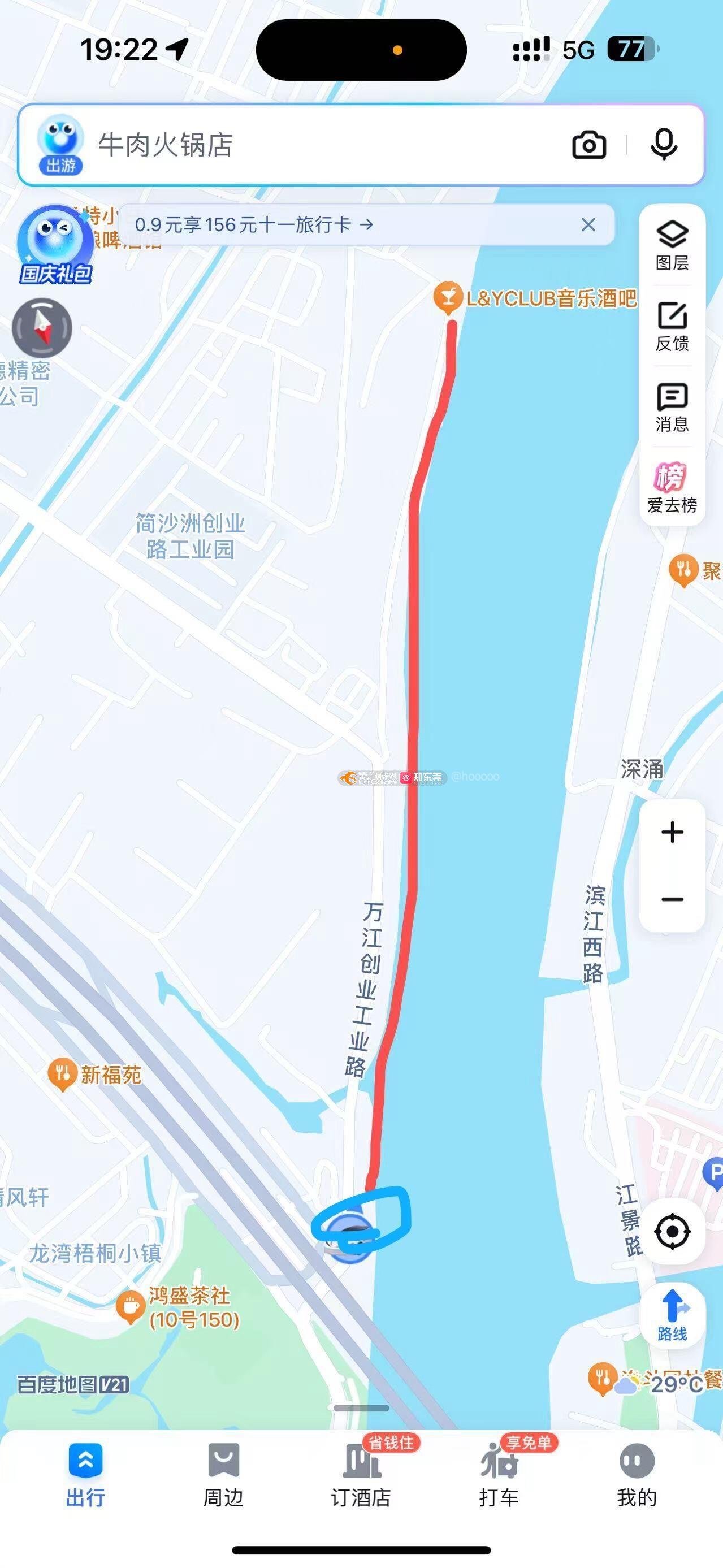This screenshot has width=723, height=1568.
Task: Start voice search with the microphone
Action: tap(663, 145)
